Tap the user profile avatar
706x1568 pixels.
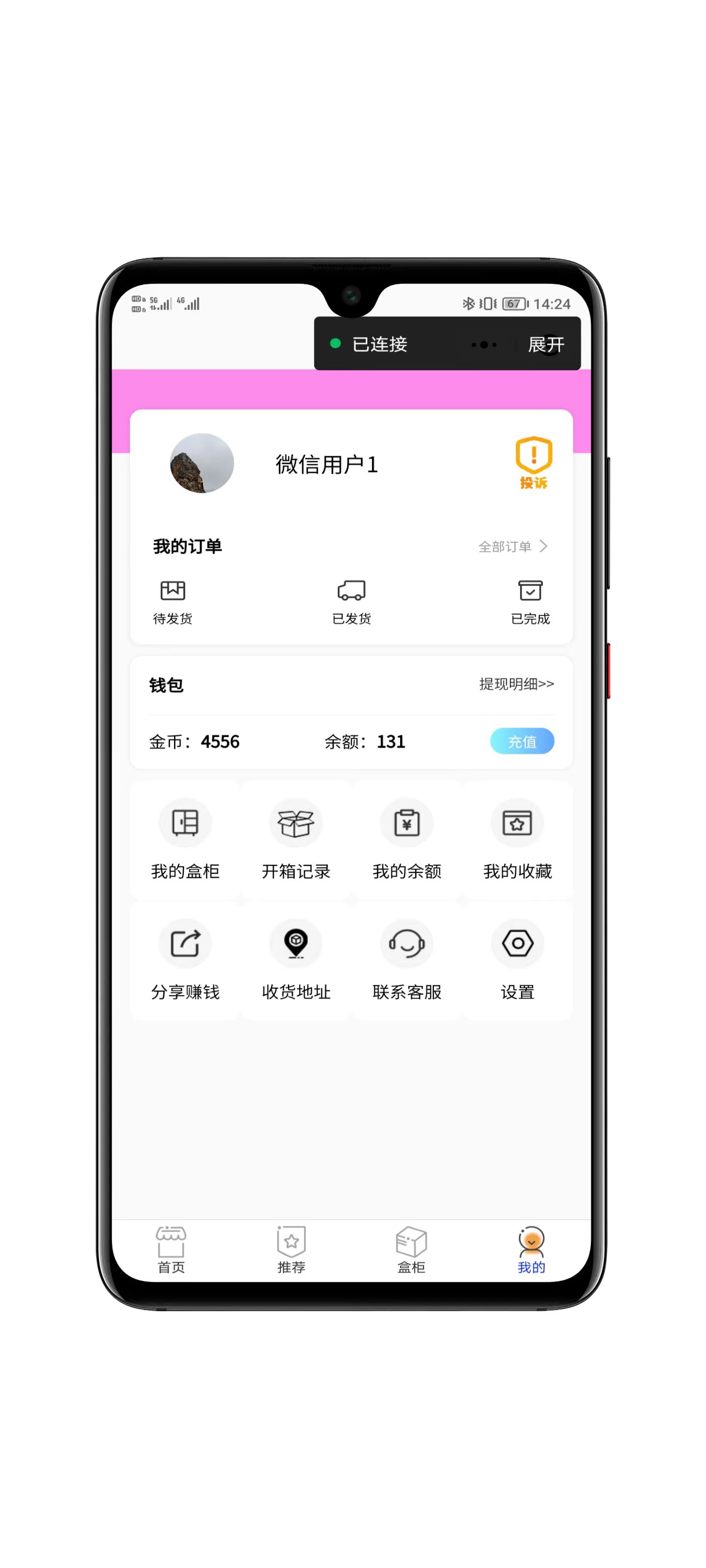[x=202, y=463]
